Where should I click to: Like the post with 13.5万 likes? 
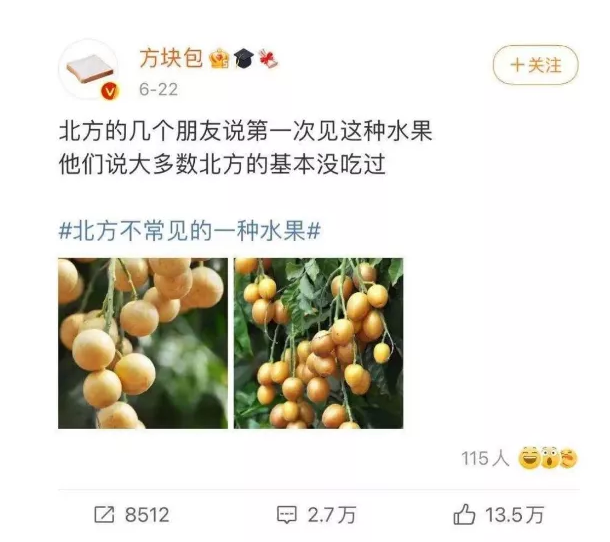(498, 515)
